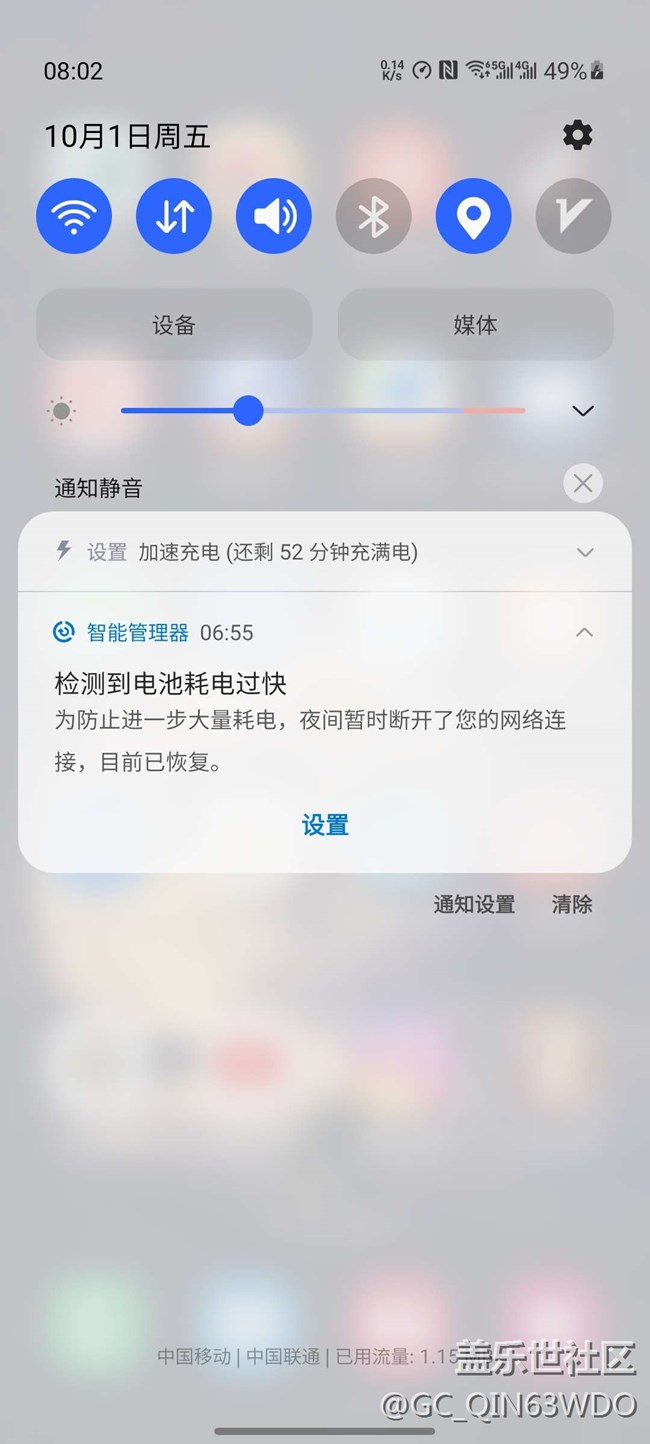Tap 设置 in the battery drain notification
The image size is (650, 1444).
[x=325, y=825]
